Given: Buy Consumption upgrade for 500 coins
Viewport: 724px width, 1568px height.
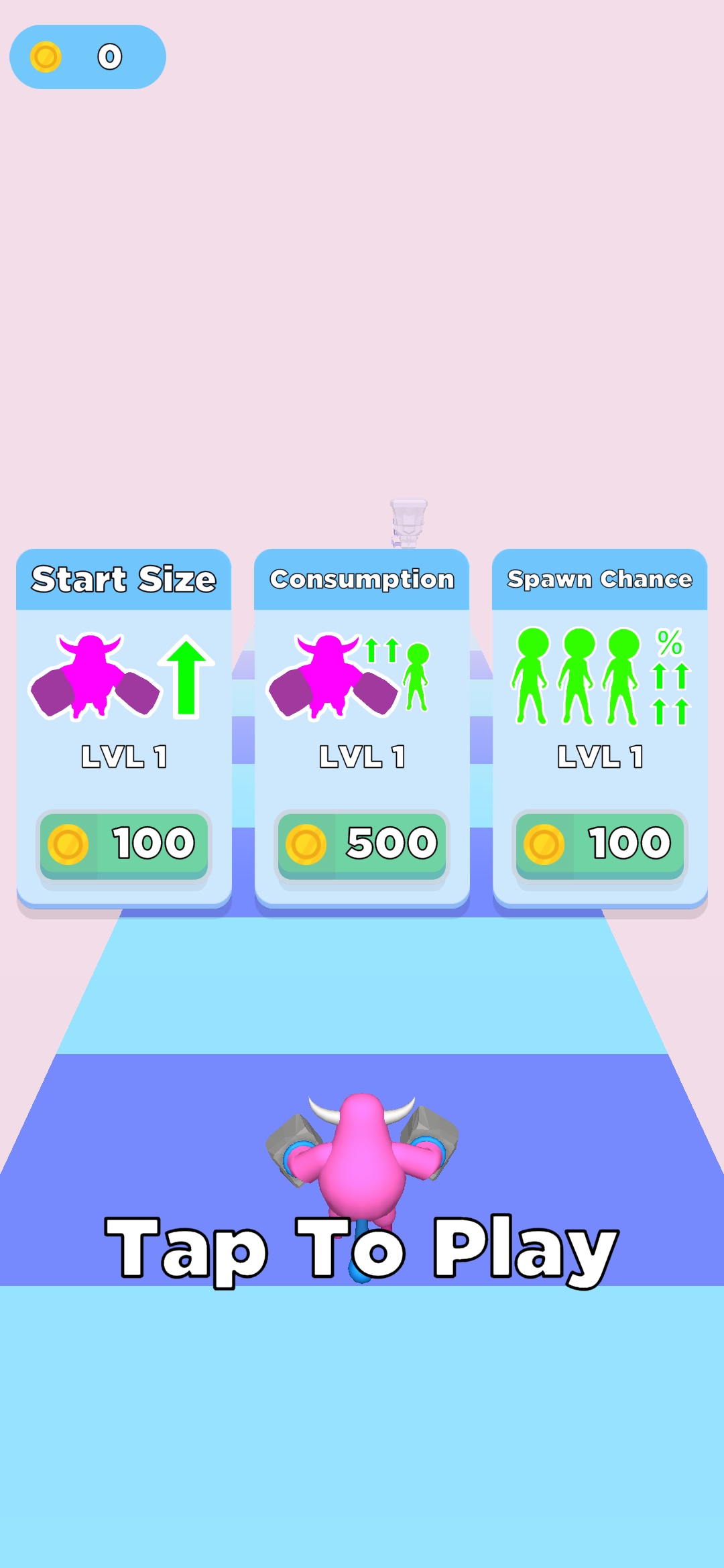Looking at the screenshot, I should pos(362,844).
